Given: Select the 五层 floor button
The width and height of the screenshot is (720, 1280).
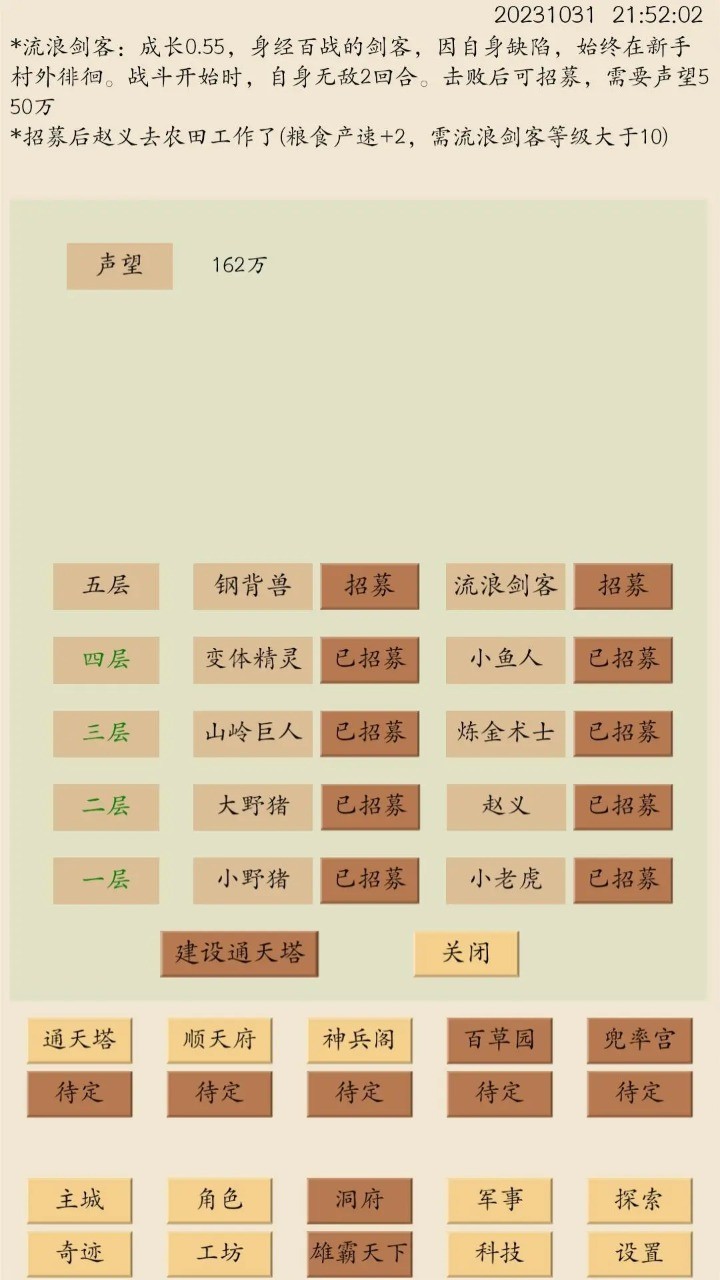Looking at the screenshot, I should [x=106, y=586].
